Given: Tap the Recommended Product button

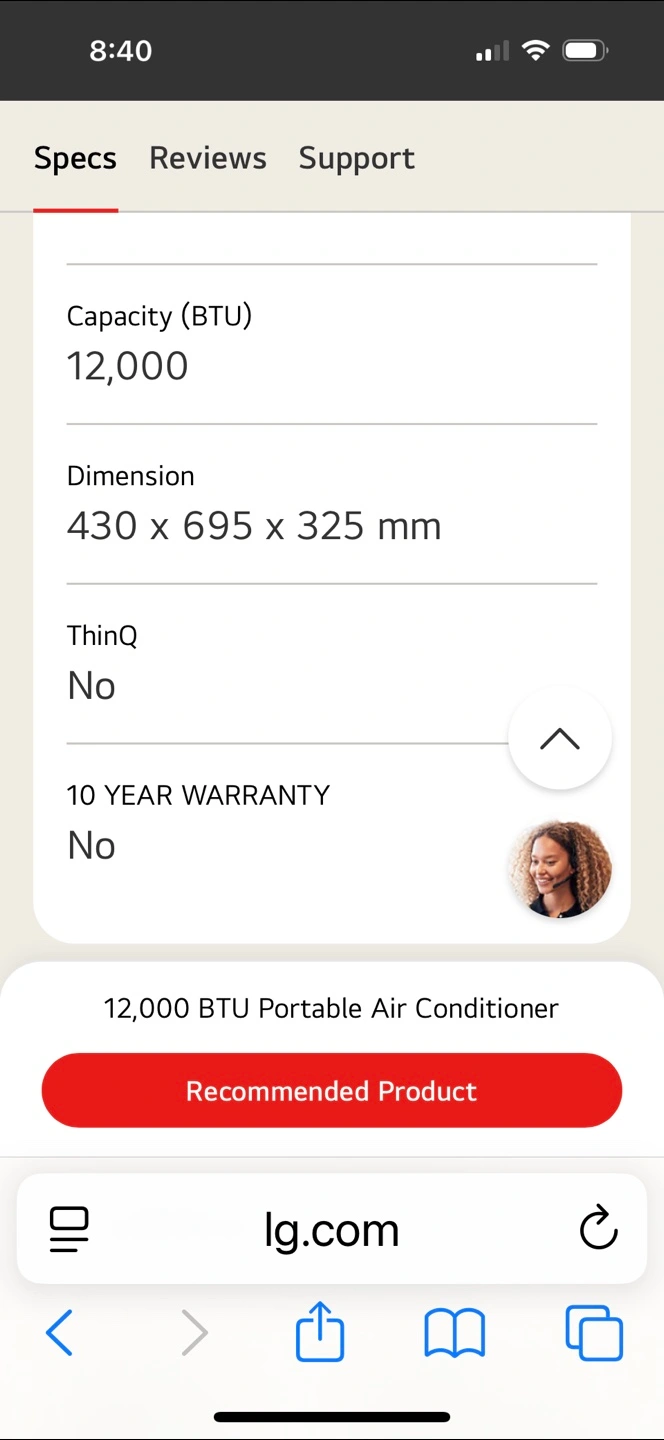Looking at the screenshot, I should click(332, 1090).
